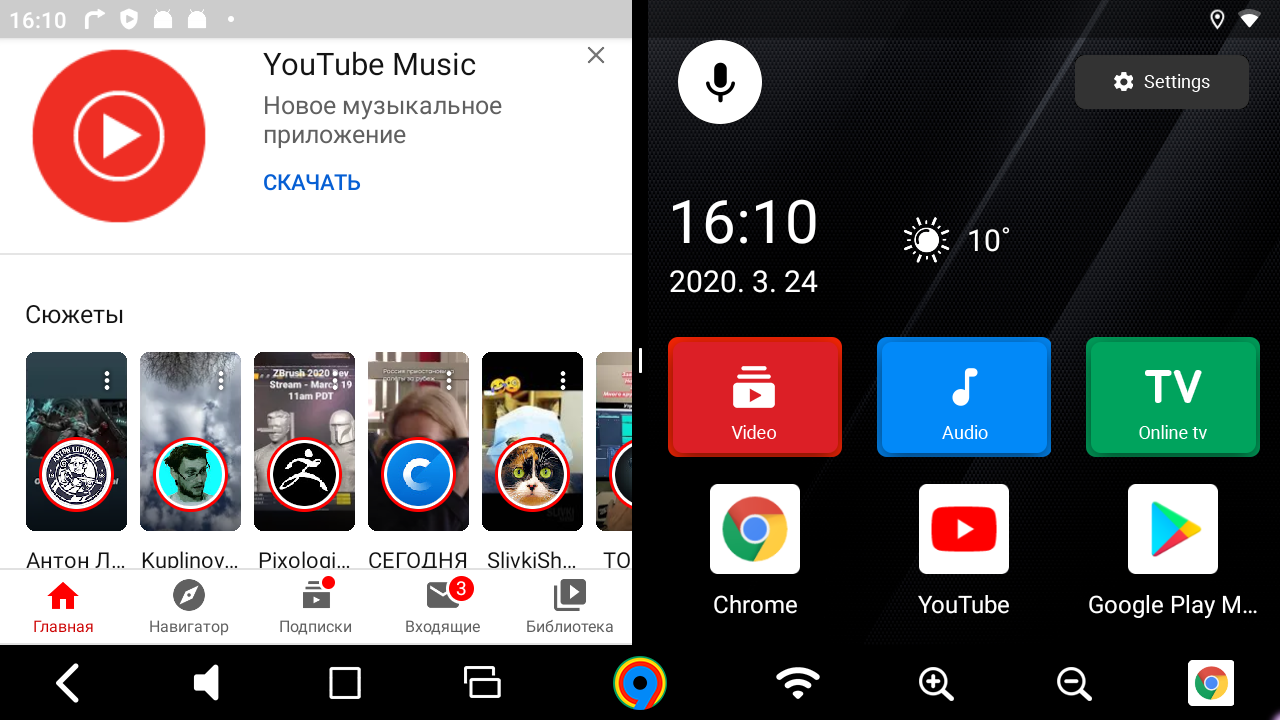Dismiss the YouTube Music promo banner
The image size is (1280, 720).
point(596,56)
